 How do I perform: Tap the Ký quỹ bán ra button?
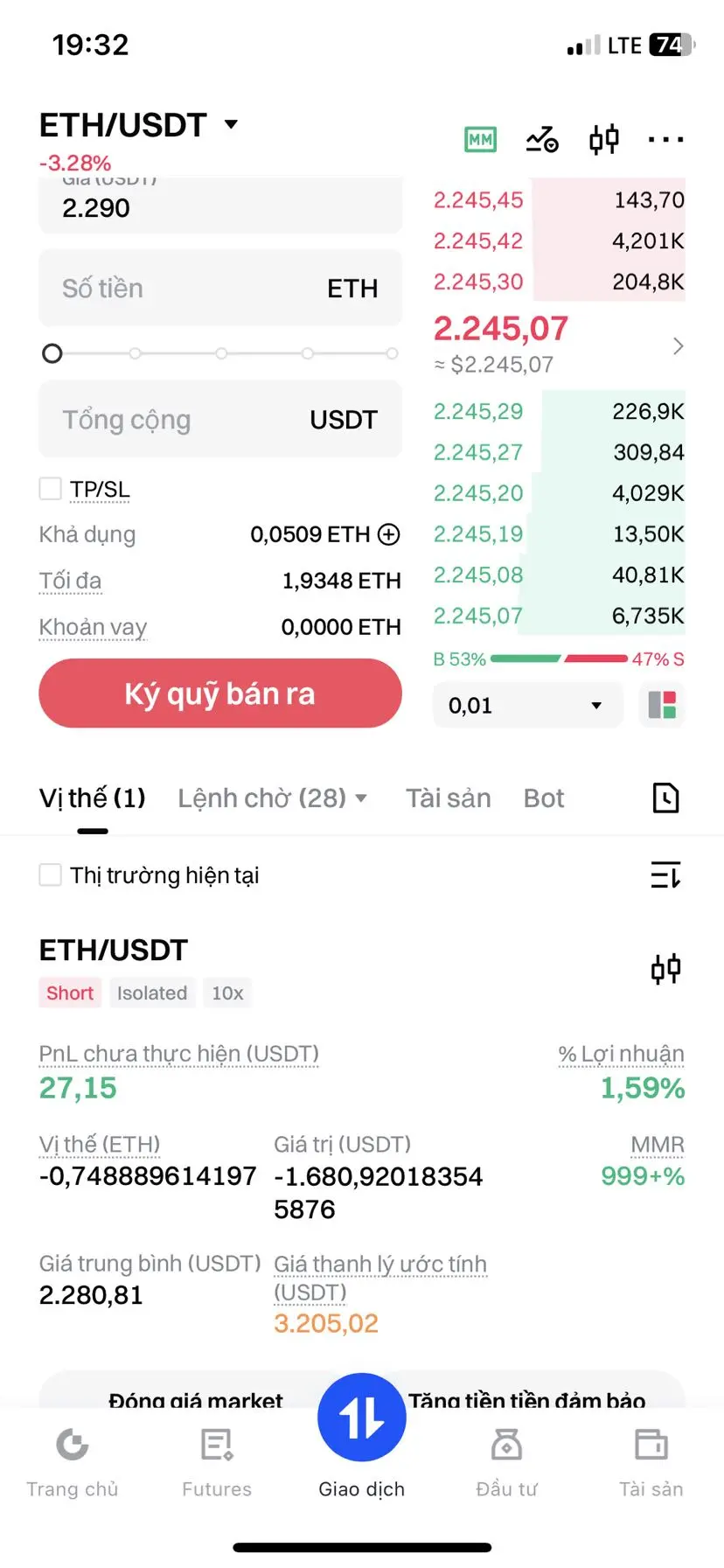click(219, 693)
